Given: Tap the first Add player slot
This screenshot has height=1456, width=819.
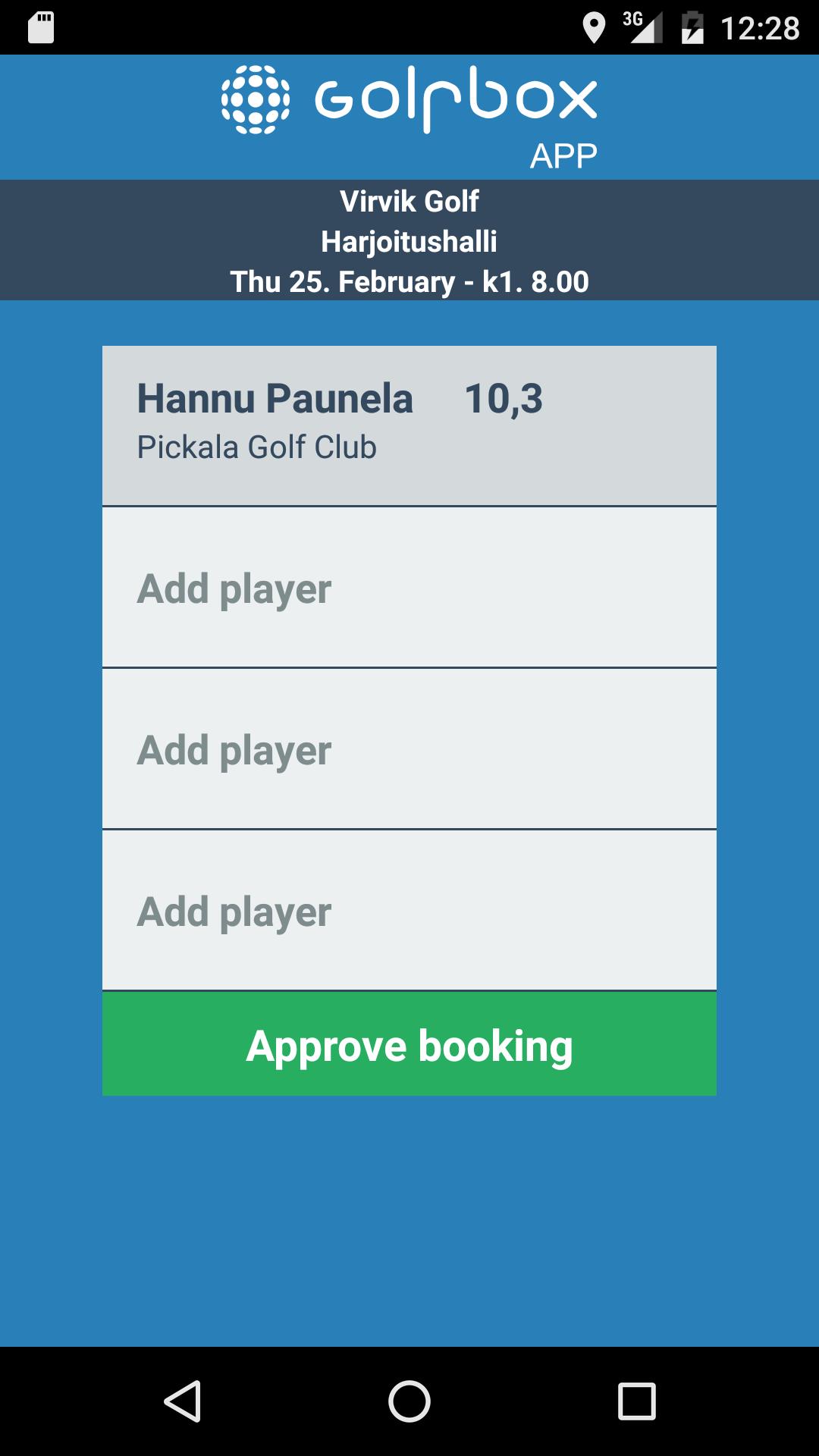Looking at the screenshot, I should 409,586.
